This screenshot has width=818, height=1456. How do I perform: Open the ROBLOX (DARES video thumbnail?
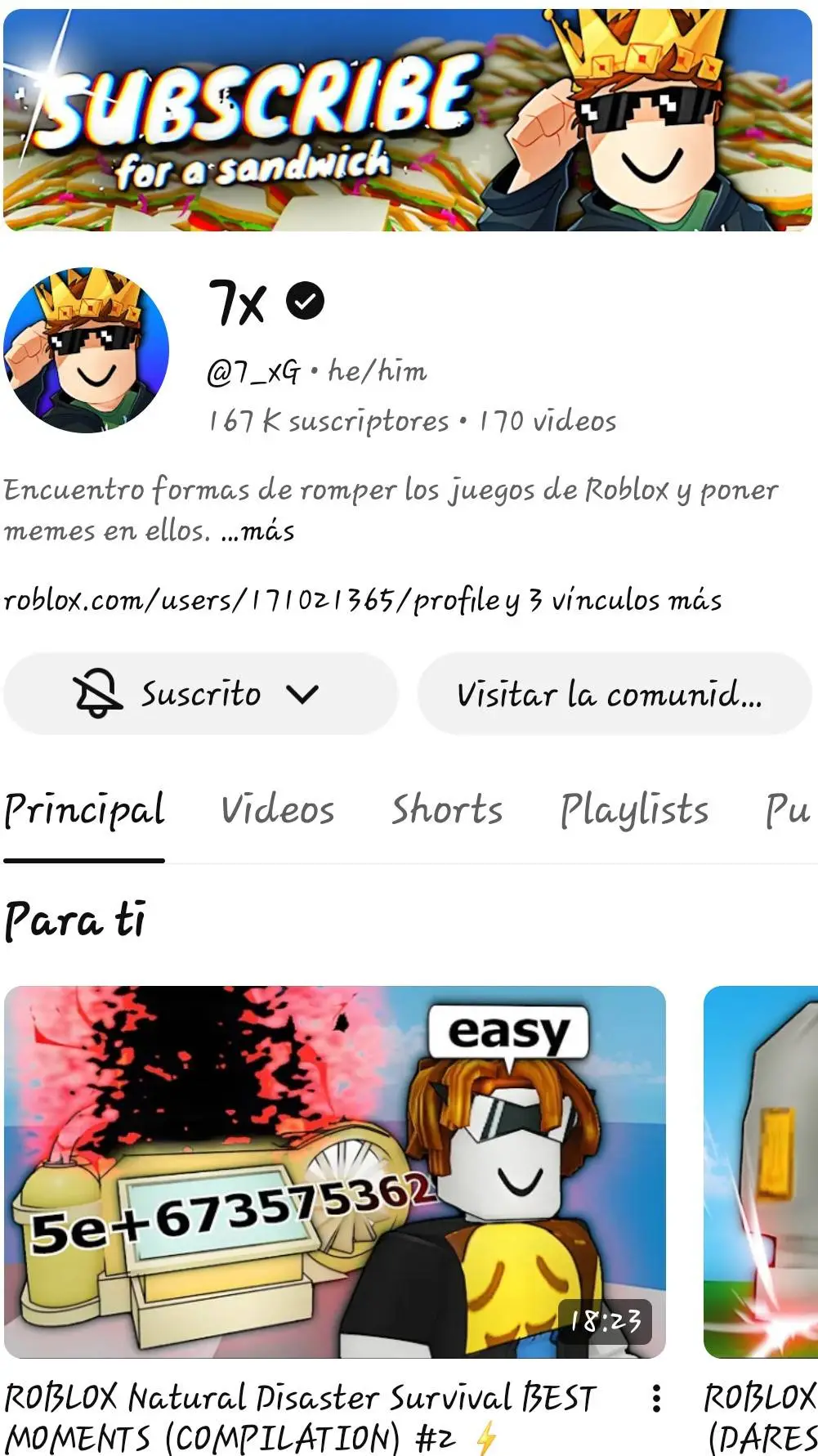click(x=761, y=1172)
